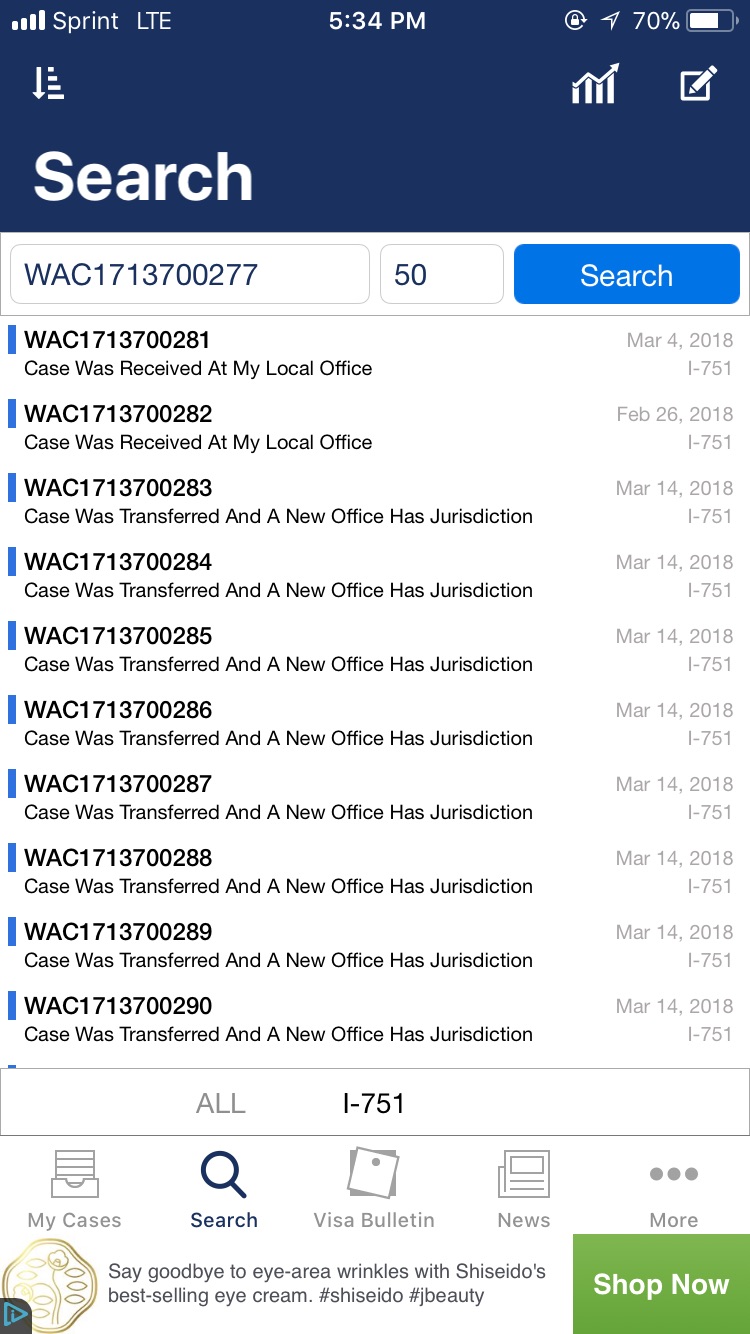Switch the filter to ALL
Screen dimensions: 750x1334
[x=221, y=1104]
